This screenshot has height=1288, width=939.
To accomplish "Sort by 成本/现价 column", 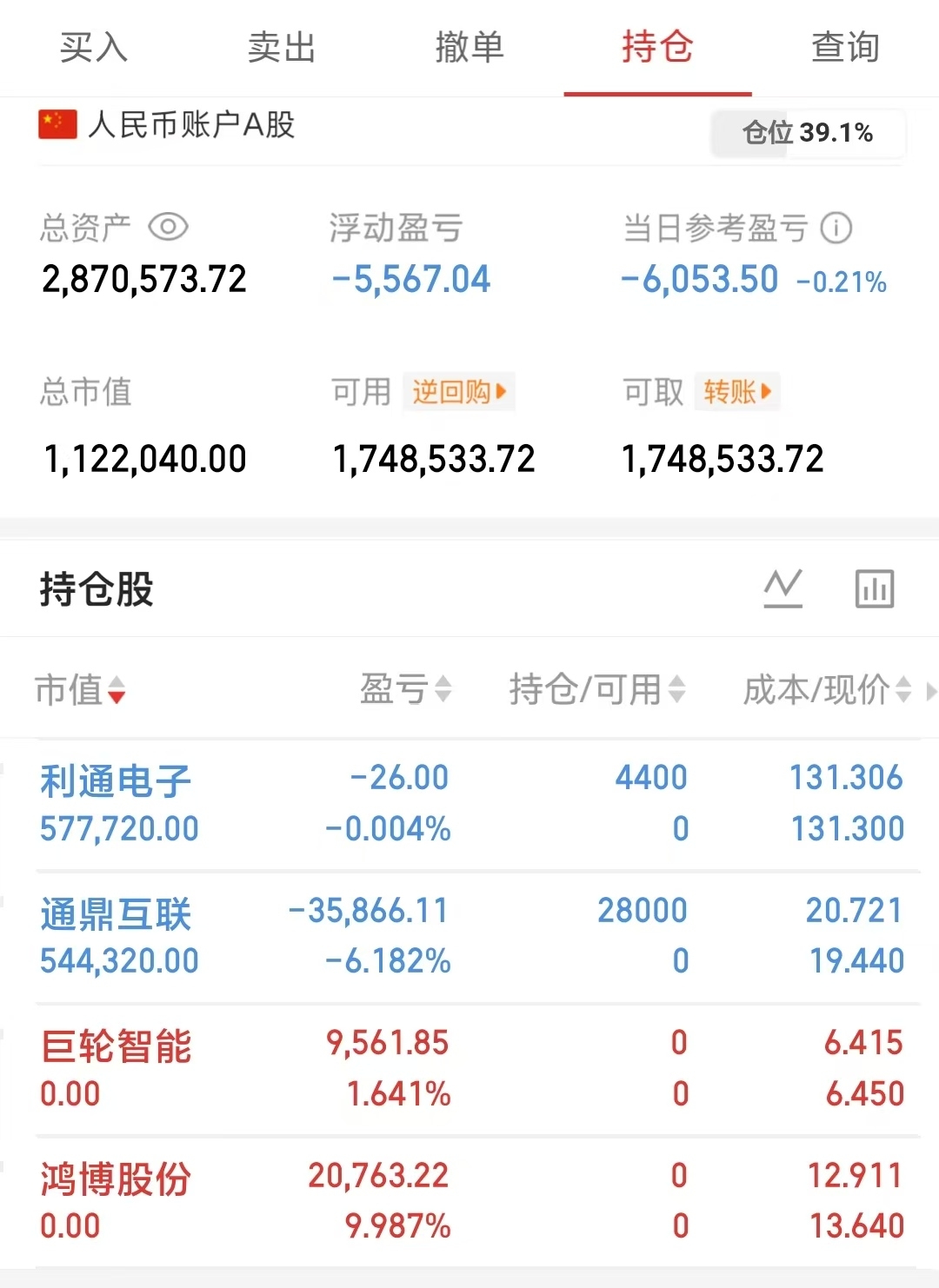I will point(827,689).
